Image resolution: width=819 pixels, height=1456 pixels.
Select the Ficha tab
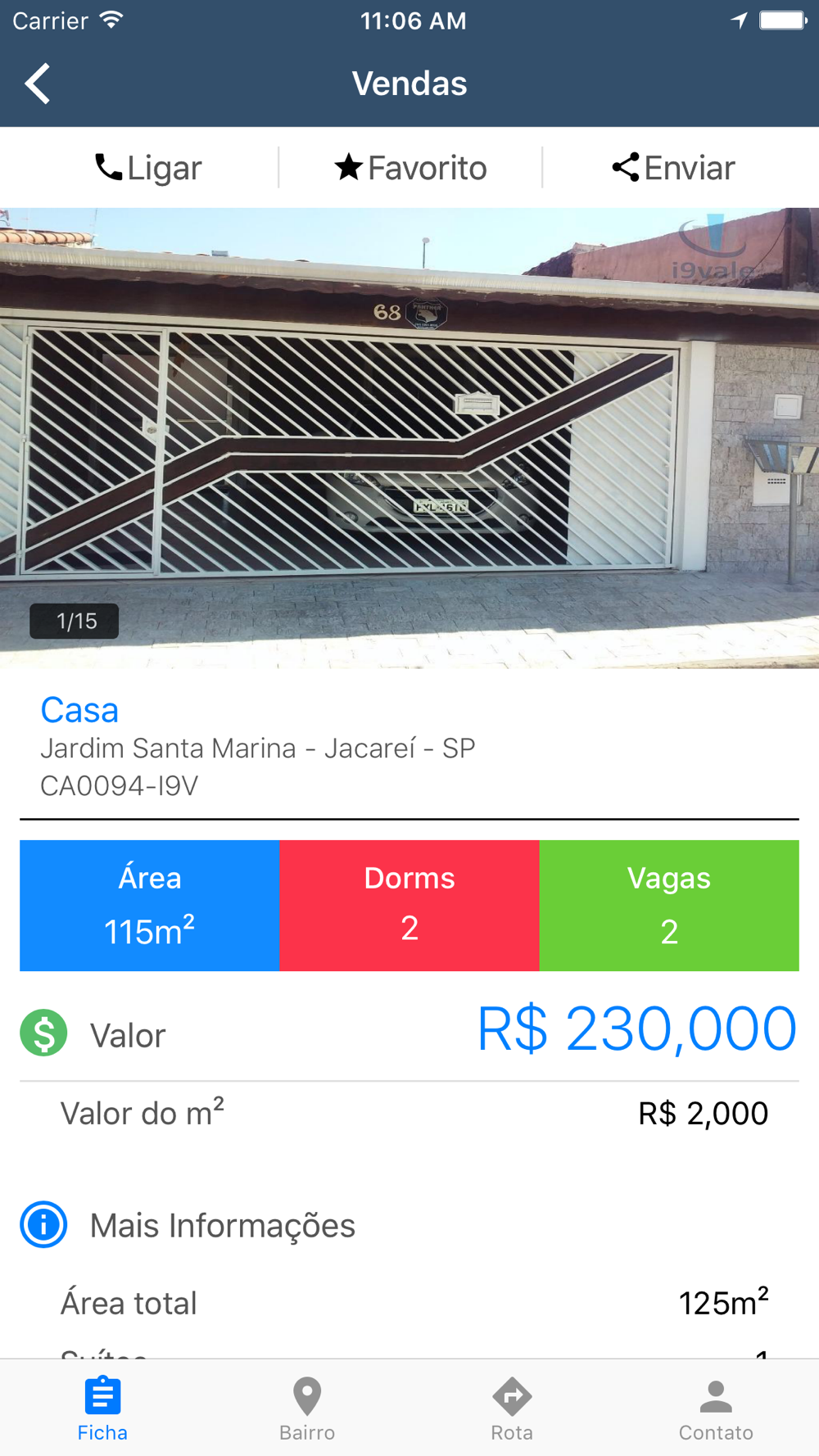[x=102, y=1409]
